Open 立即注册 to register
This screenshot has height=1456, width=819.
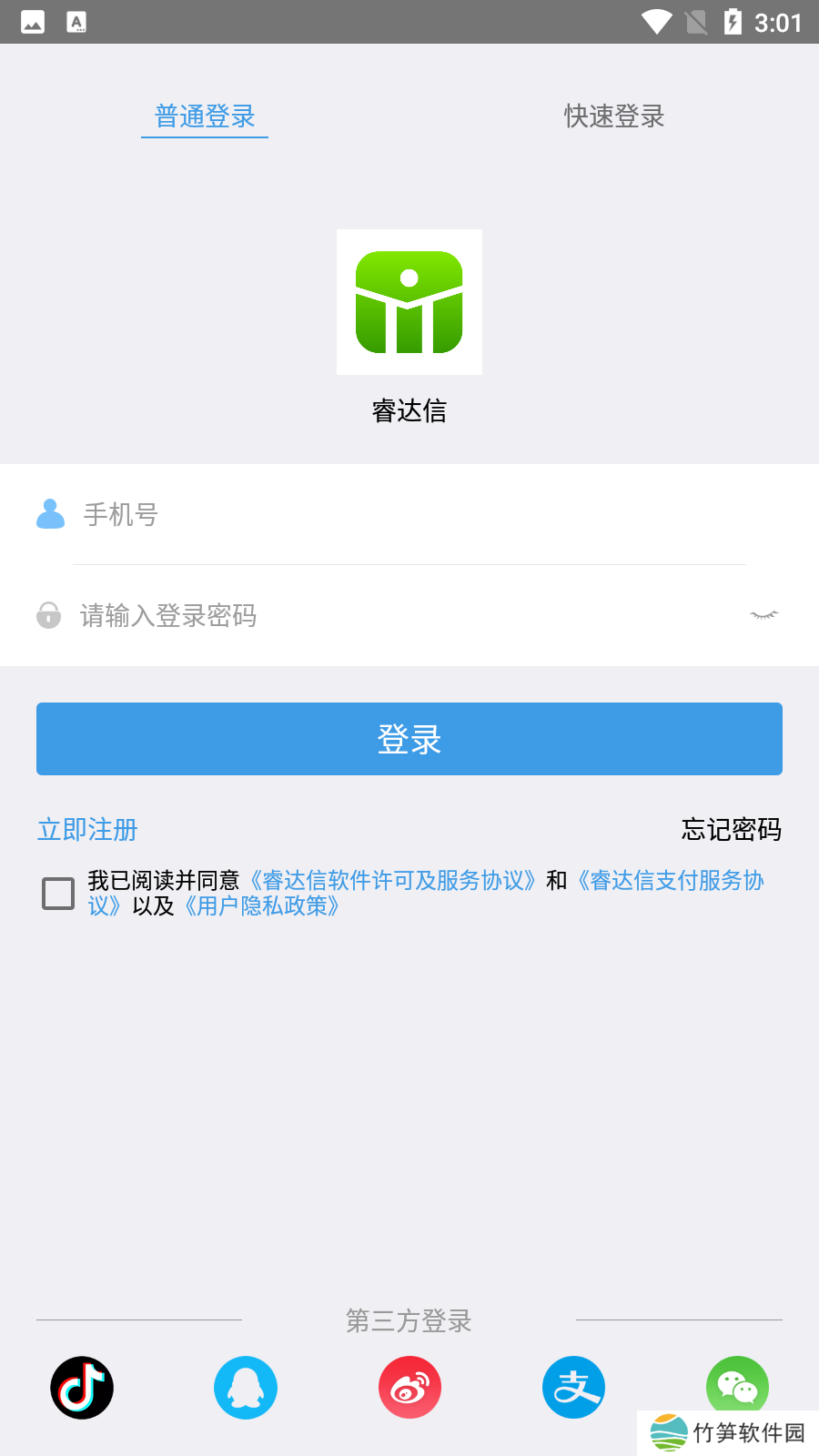coord(87,829)
